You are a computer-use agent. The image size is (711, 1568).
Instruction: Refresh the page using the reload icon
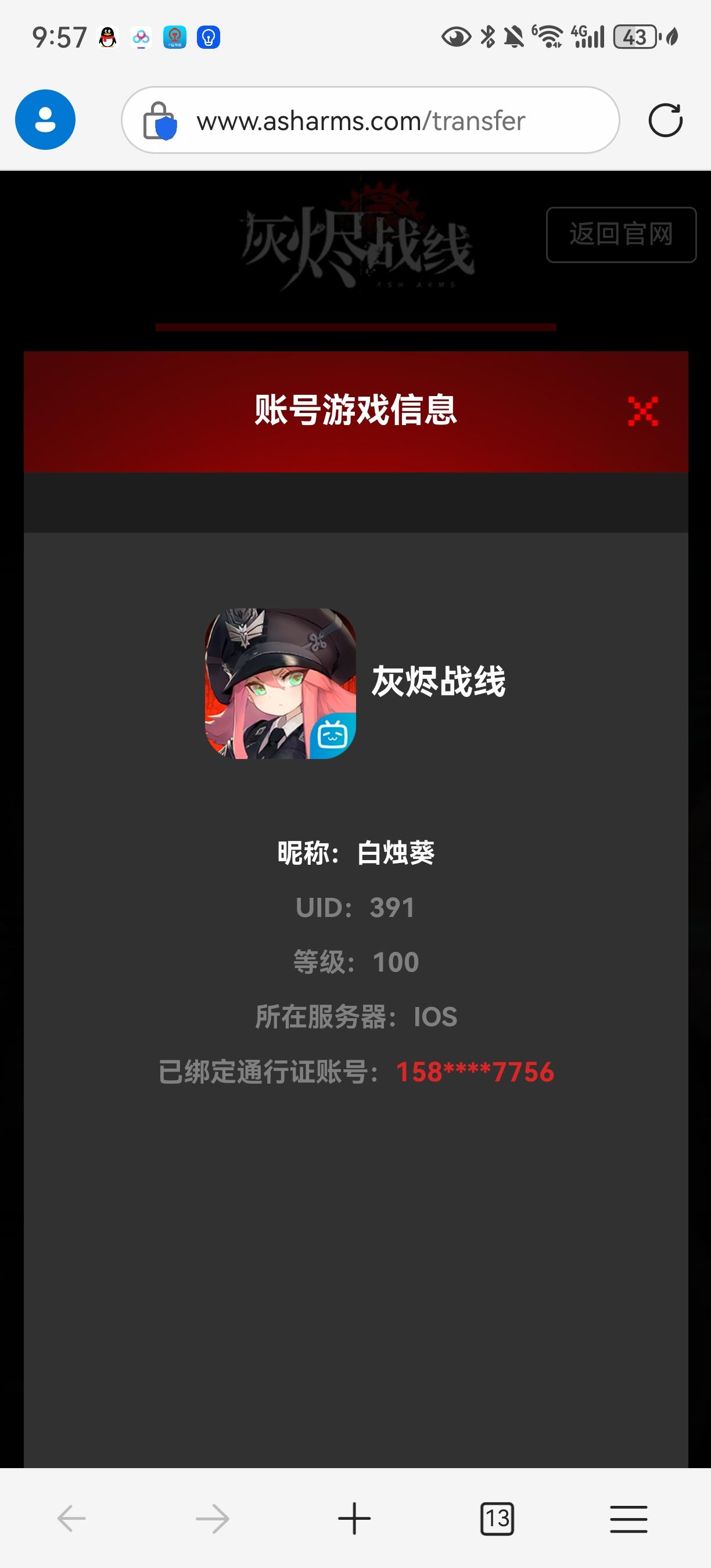[x=665, y=119]
